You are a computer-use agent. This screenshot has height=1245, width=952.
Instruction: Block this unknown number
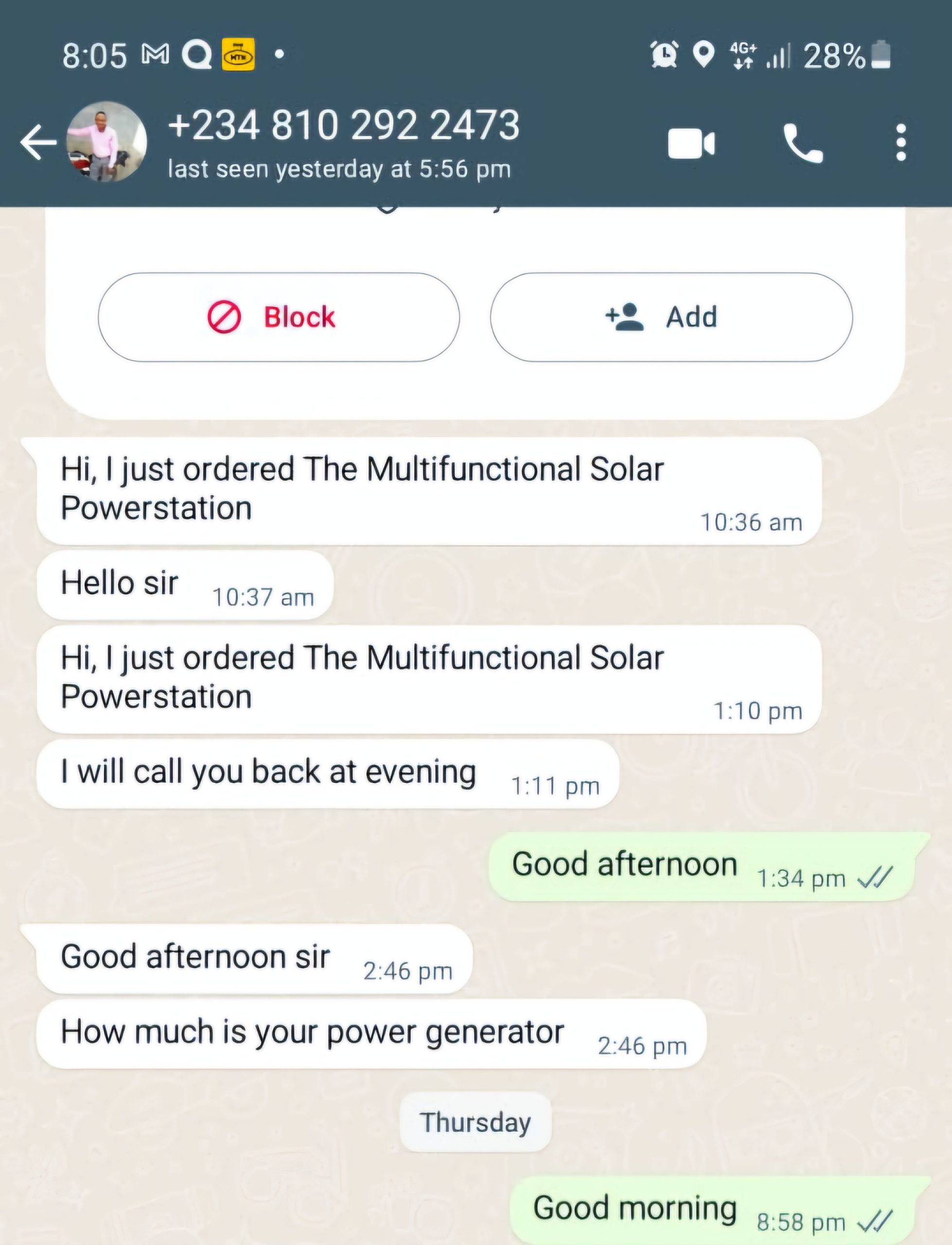[x=278, y=317]
